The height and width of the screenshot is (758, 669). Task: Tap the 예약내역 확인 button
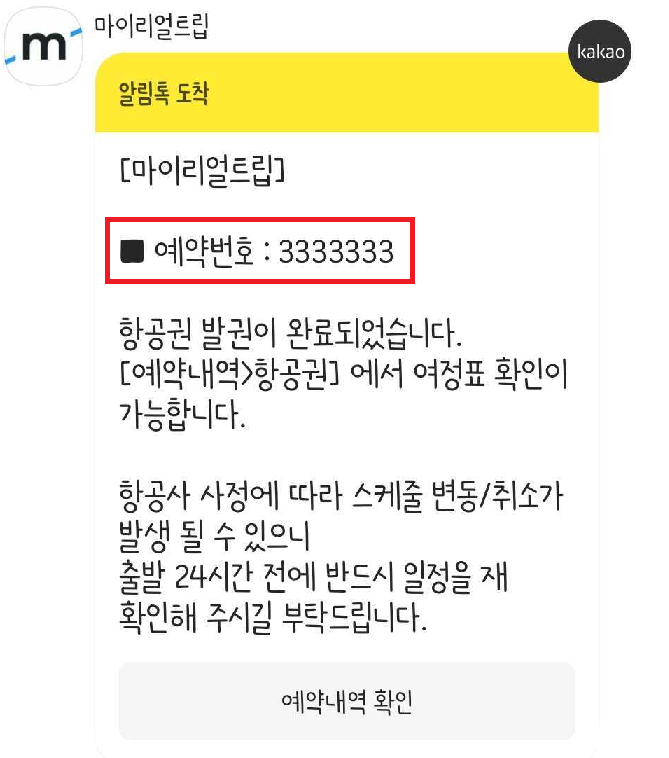tap(346, 701)
